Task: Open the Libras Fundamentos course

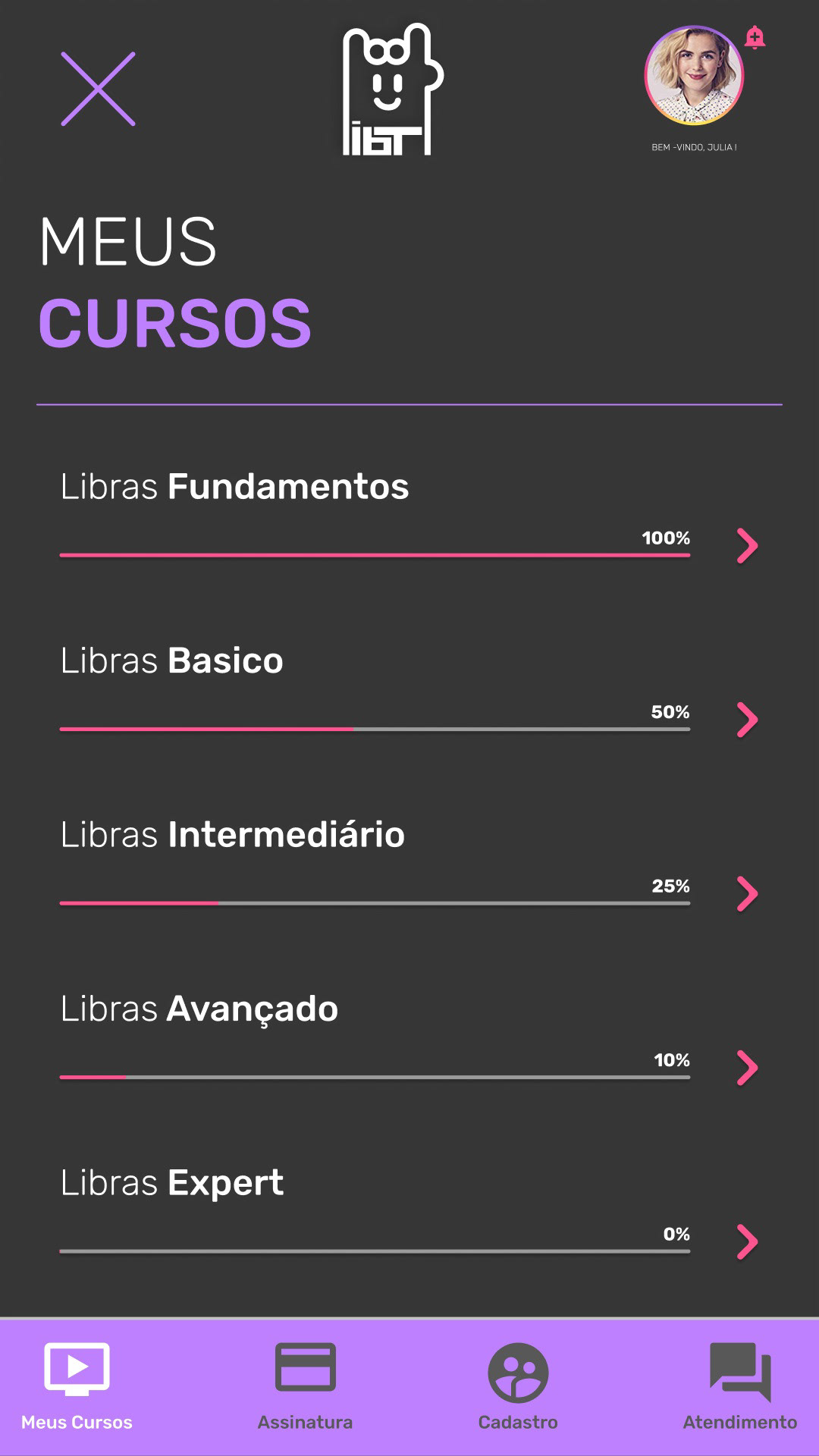Action: 409,516
